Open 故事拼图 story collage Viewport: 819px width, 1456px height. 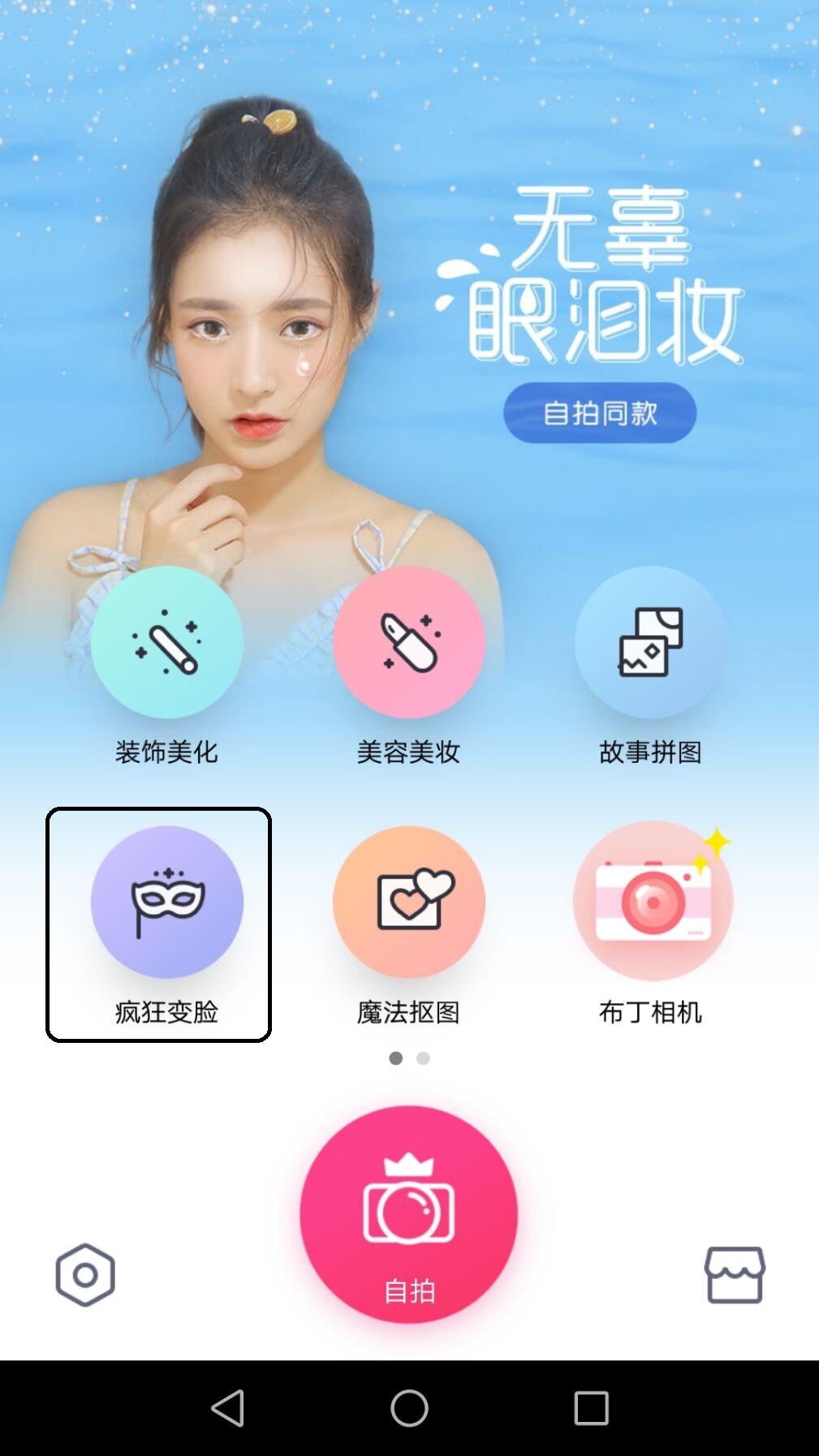(650, 642)
